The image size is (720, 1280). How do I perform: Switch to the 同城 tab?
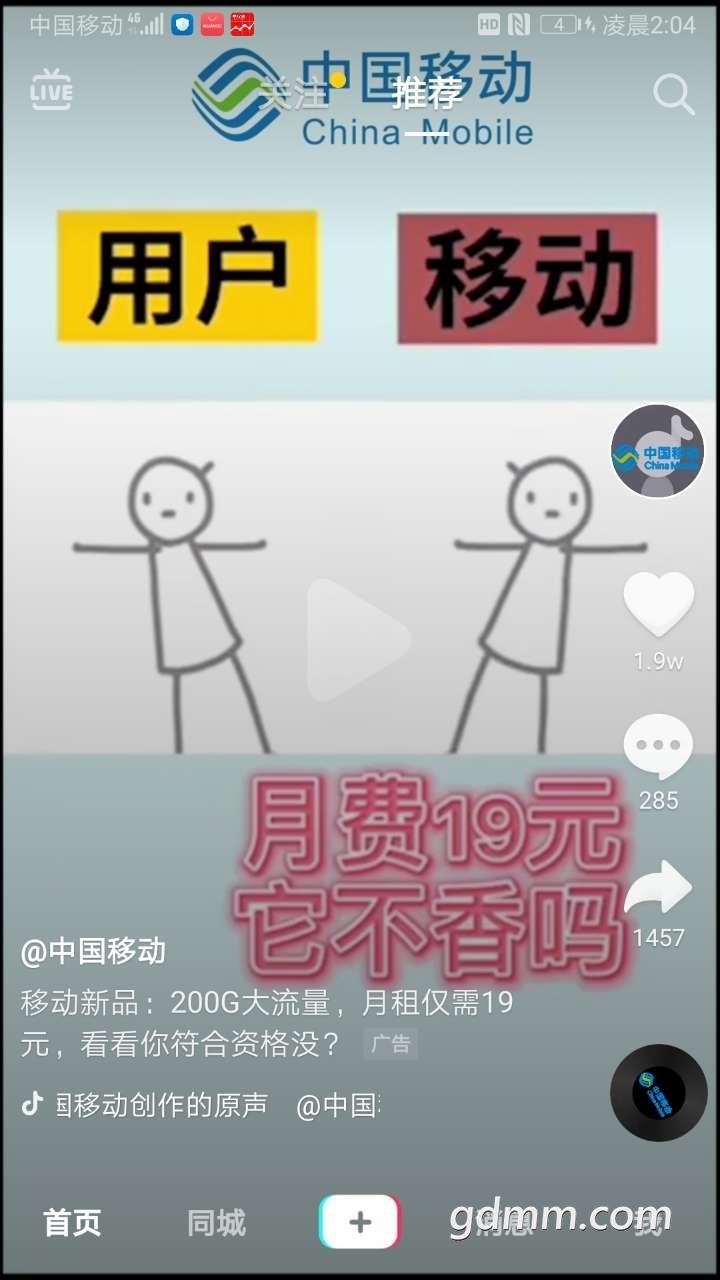215,1222
